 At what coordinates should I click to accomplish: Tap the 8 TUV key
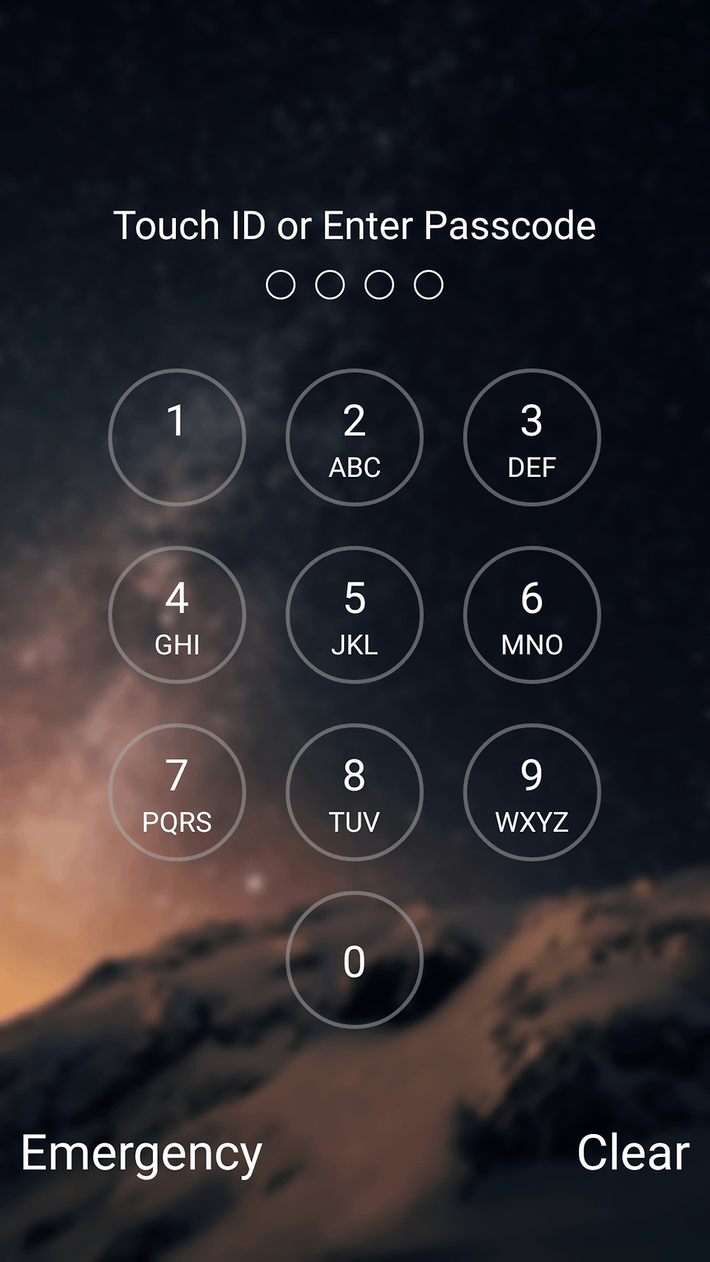click(354, 792)
